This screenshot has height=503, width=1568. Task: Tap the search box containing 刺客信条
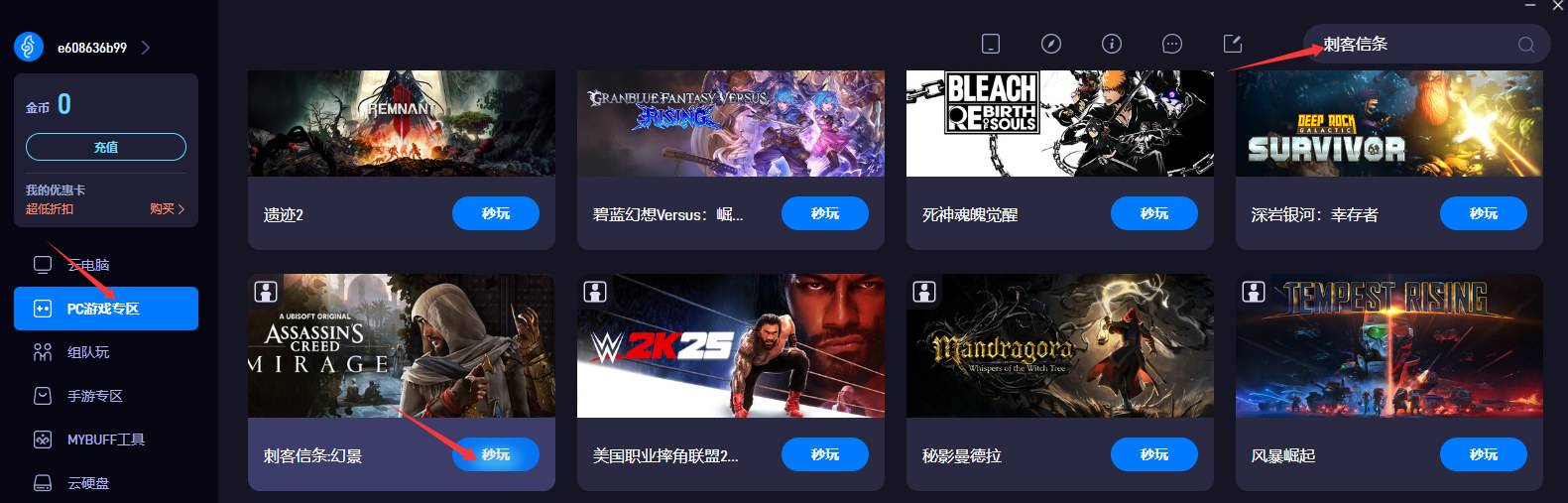[x=1408, y=44]
